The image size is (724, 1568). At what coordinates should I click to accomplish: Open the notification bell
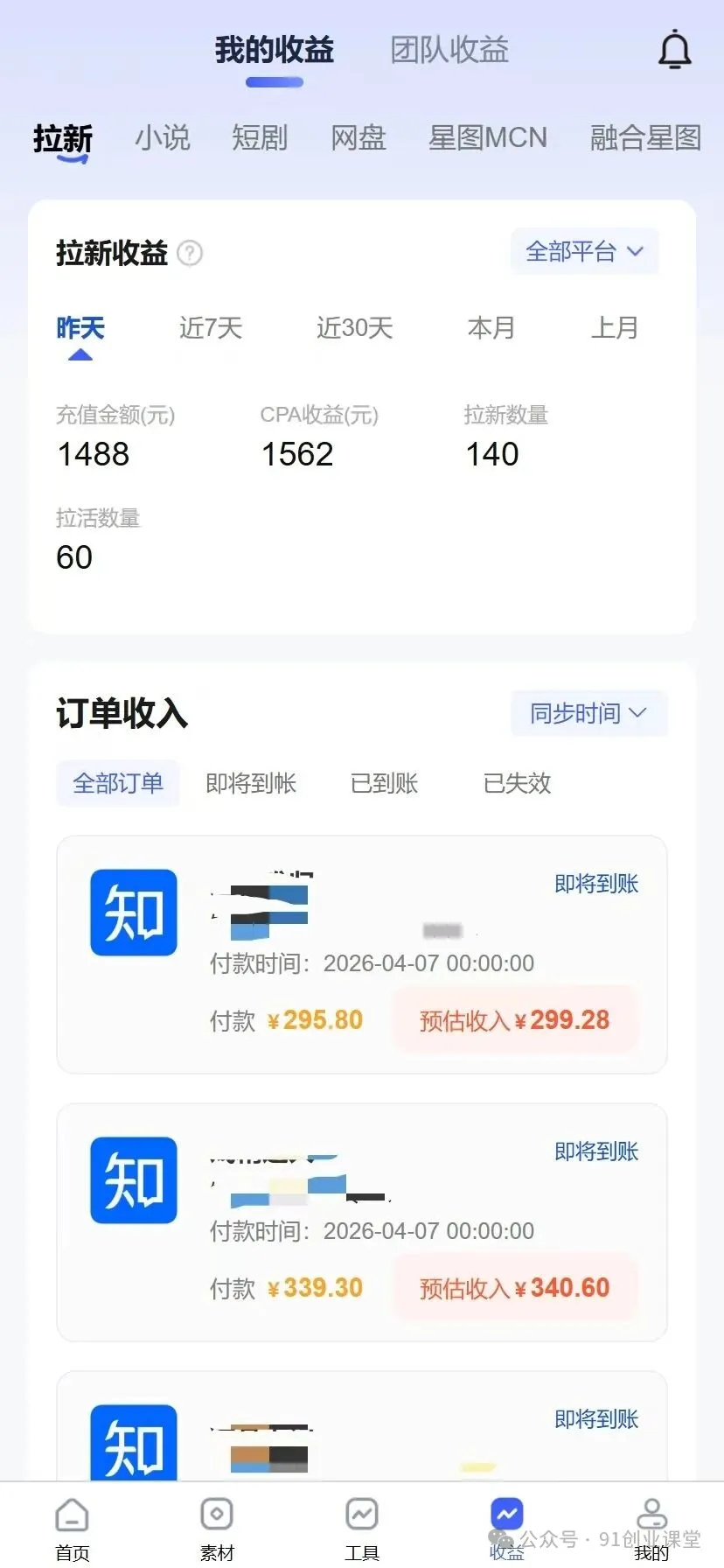click(x=674, y=50)
